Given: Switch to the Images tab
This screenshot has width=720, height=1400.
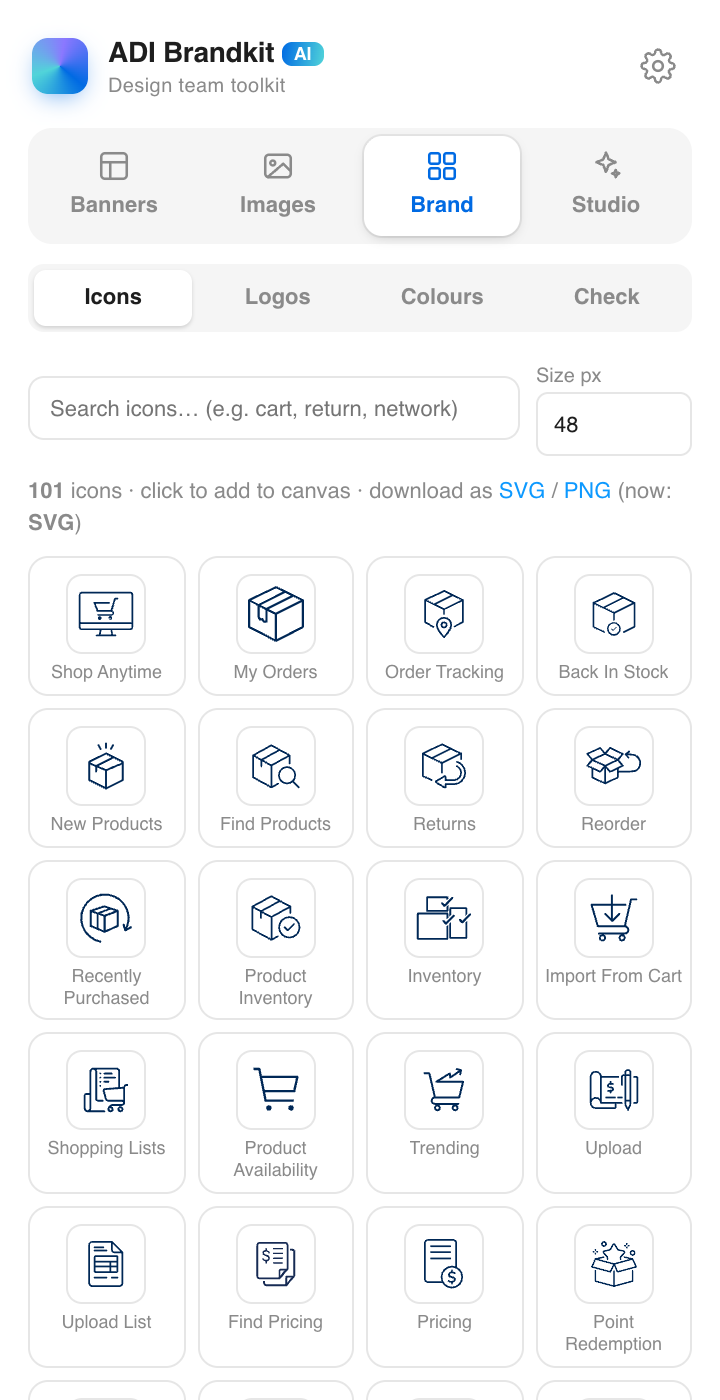Looking at the screenshot, I should coord(278,186).
